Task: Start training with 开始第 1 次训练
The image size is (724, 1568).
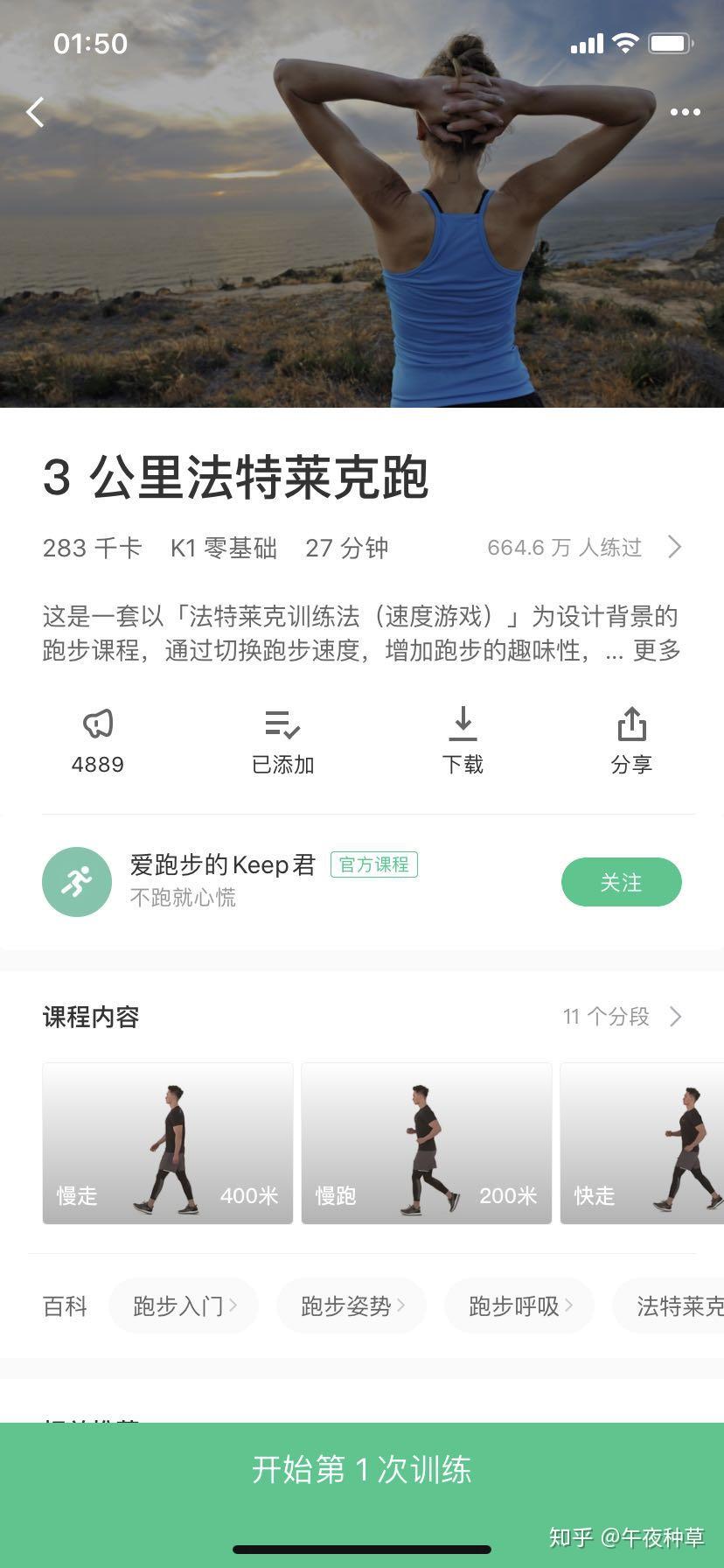Action: 362,1470
